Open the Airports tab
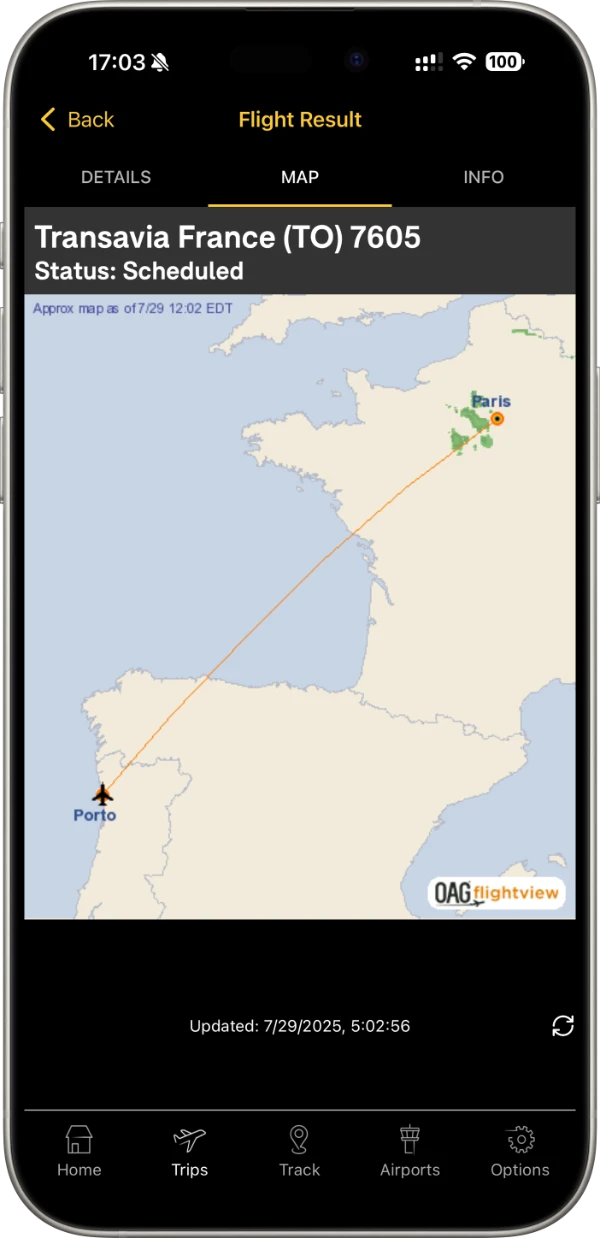 tap(409, 1150)
